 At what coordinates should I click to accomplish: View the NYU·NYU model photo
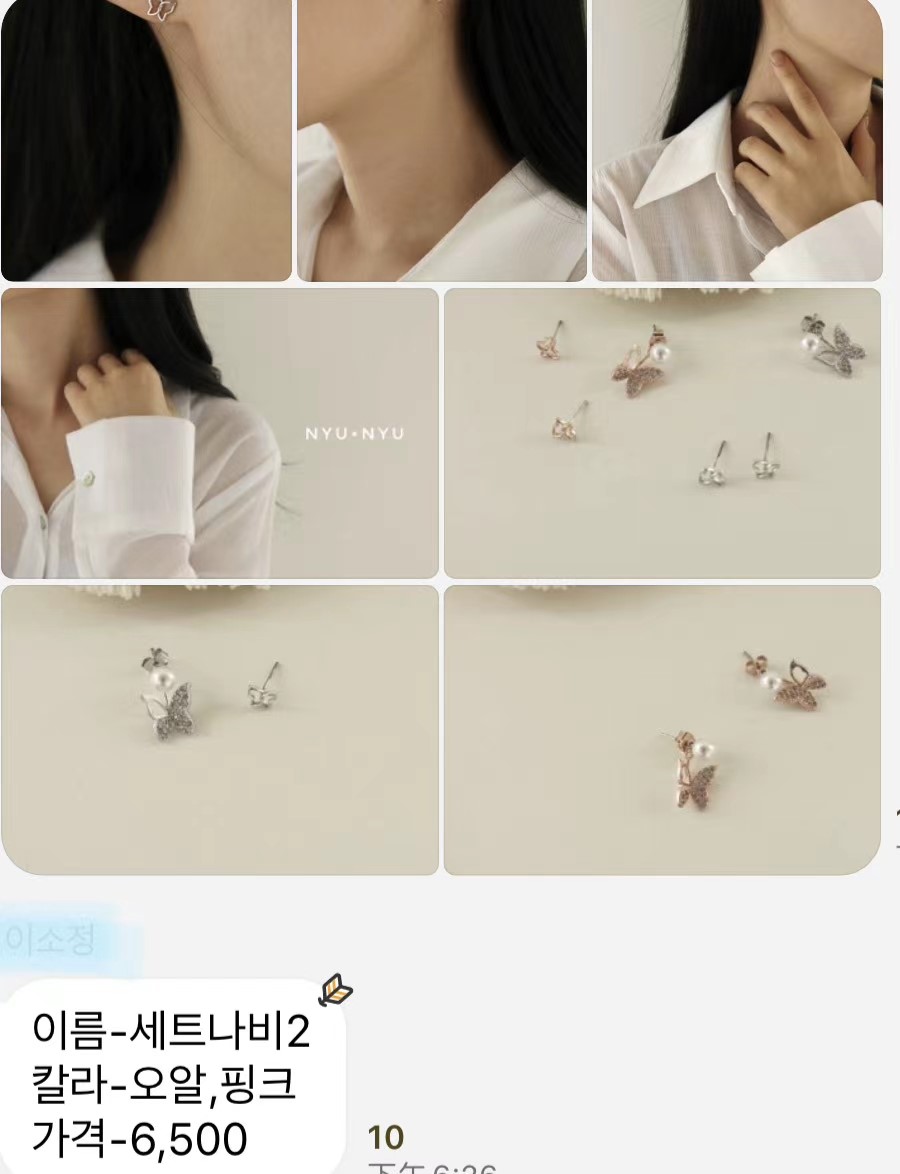[x=220, y=433]
